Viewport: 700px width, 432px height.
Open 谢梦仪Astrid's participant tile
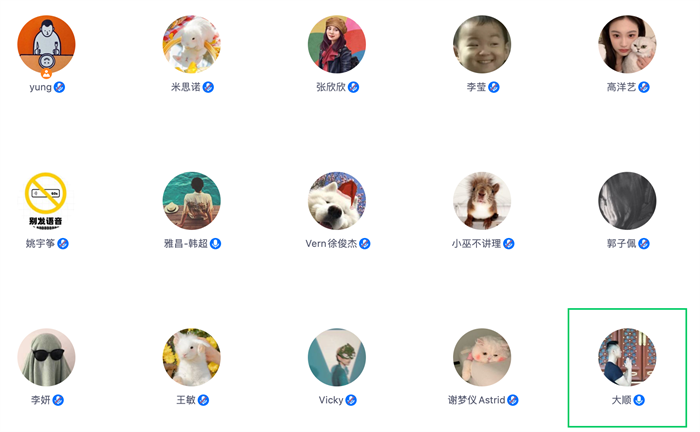click(482, 358)
